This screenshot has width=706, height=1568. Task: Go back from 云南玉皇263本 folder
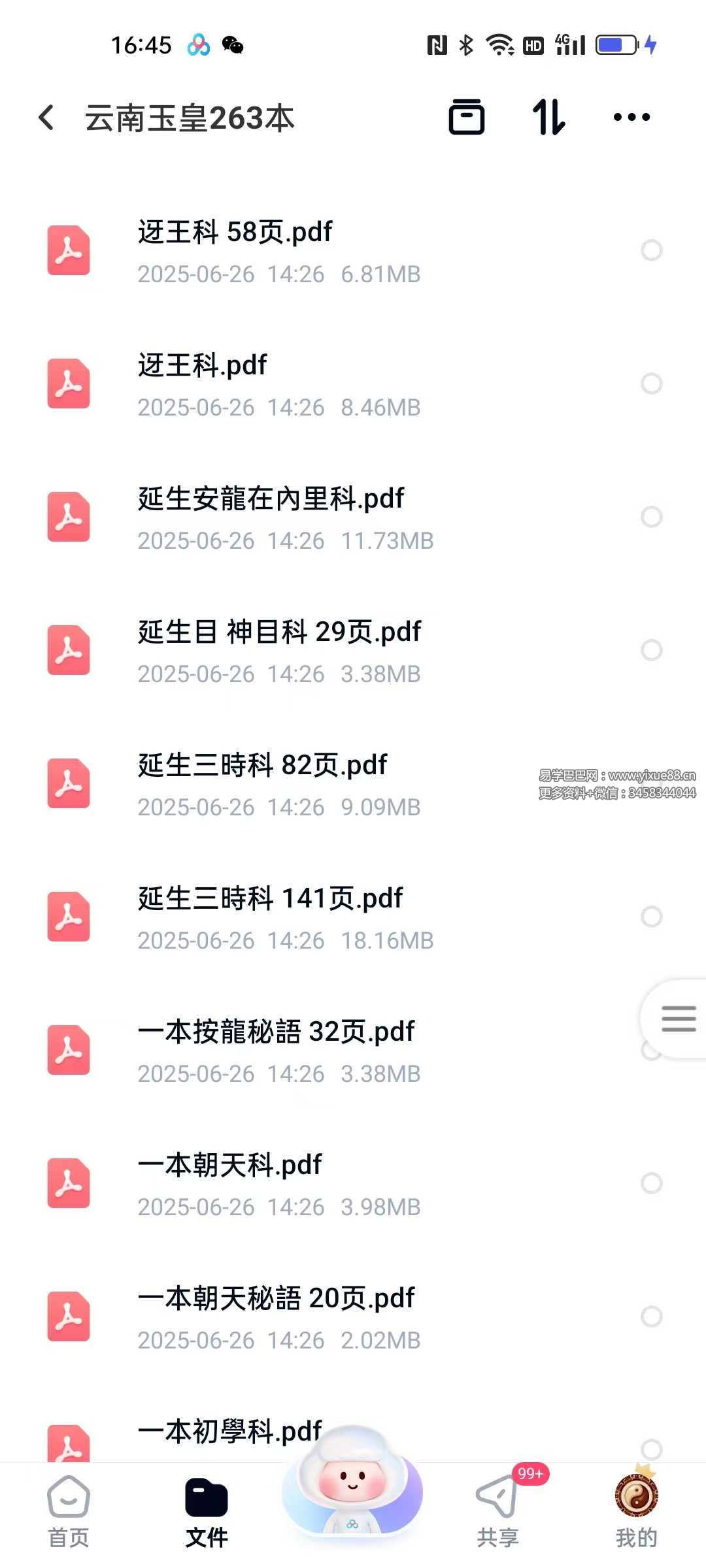click(x=46, y=118)
